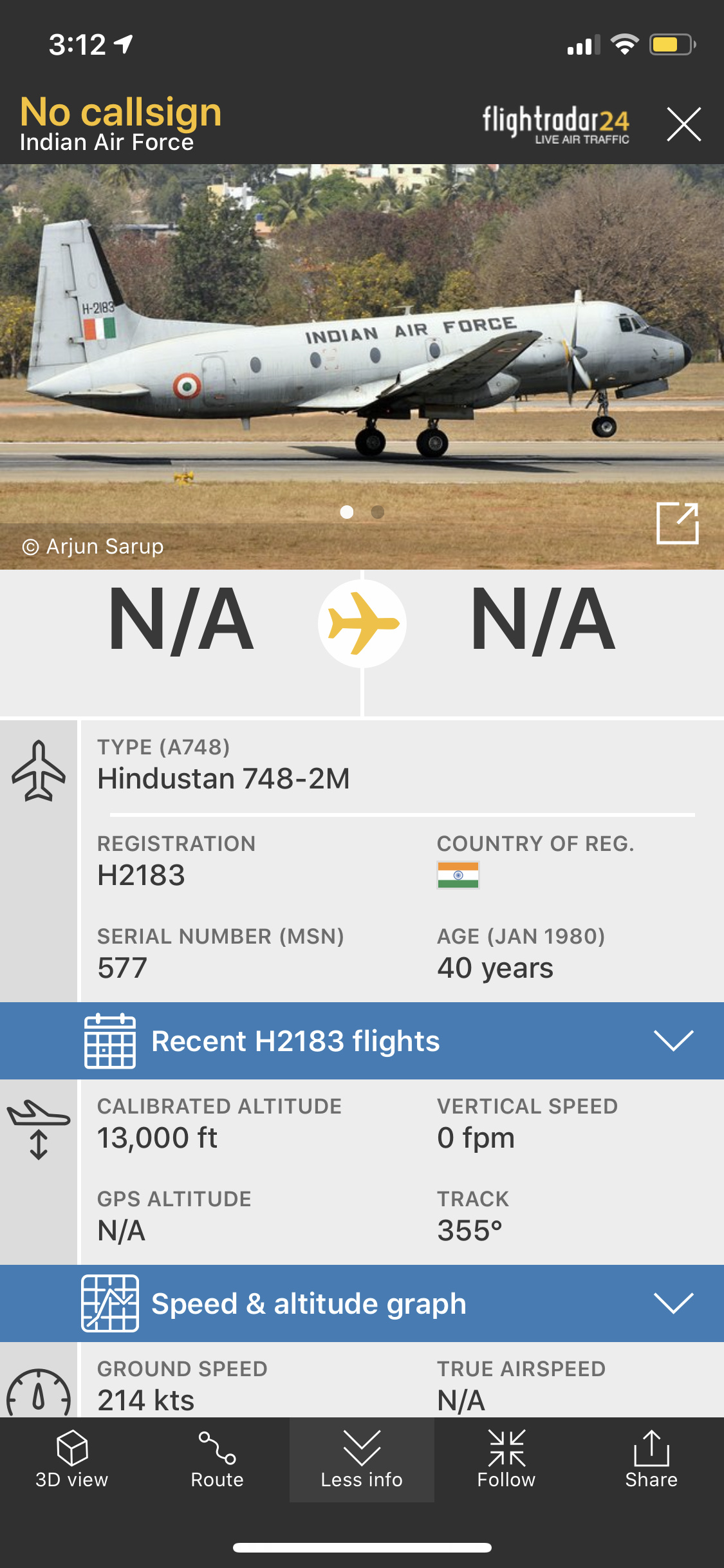Open the aircraft photo in full view
724x1568 pixels.
677,523
